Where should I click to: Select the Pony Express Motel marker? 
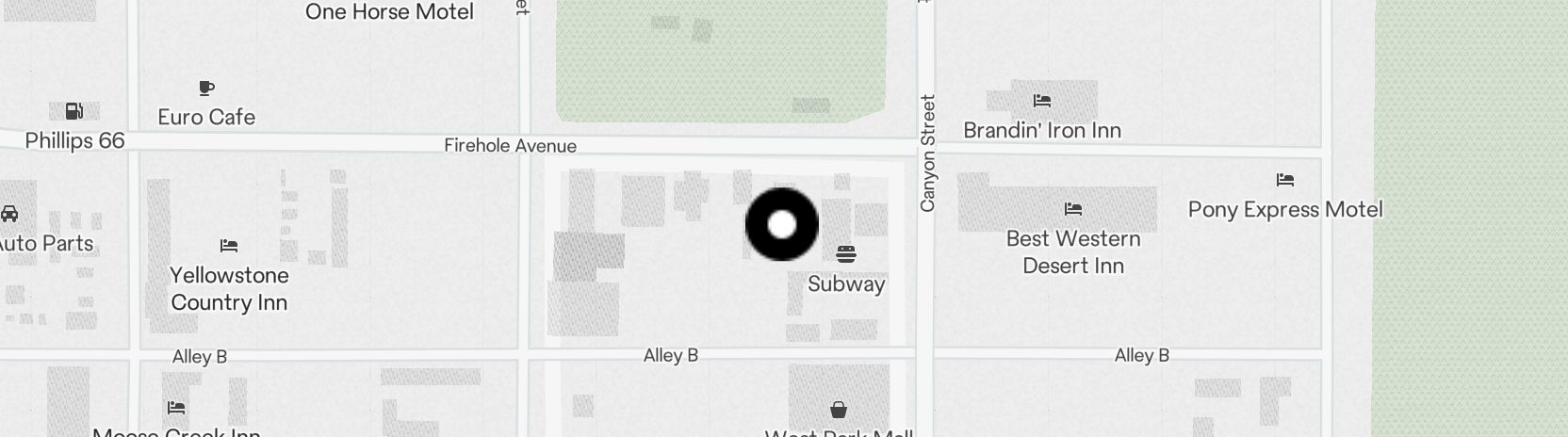tap(1284, 180)
